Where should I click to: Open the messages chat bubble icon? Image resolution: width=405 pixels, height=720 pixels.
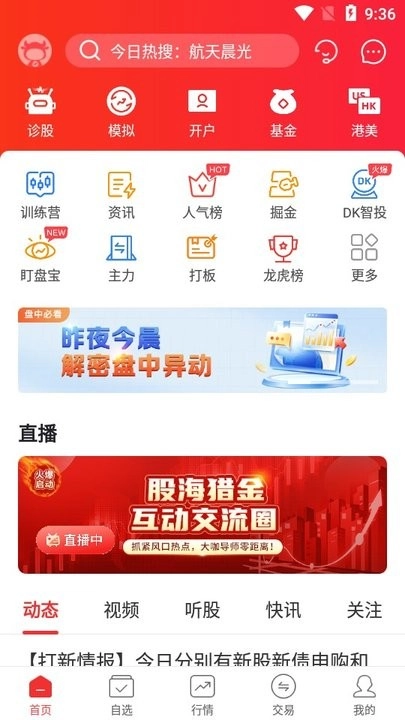[x=373, y=51]
